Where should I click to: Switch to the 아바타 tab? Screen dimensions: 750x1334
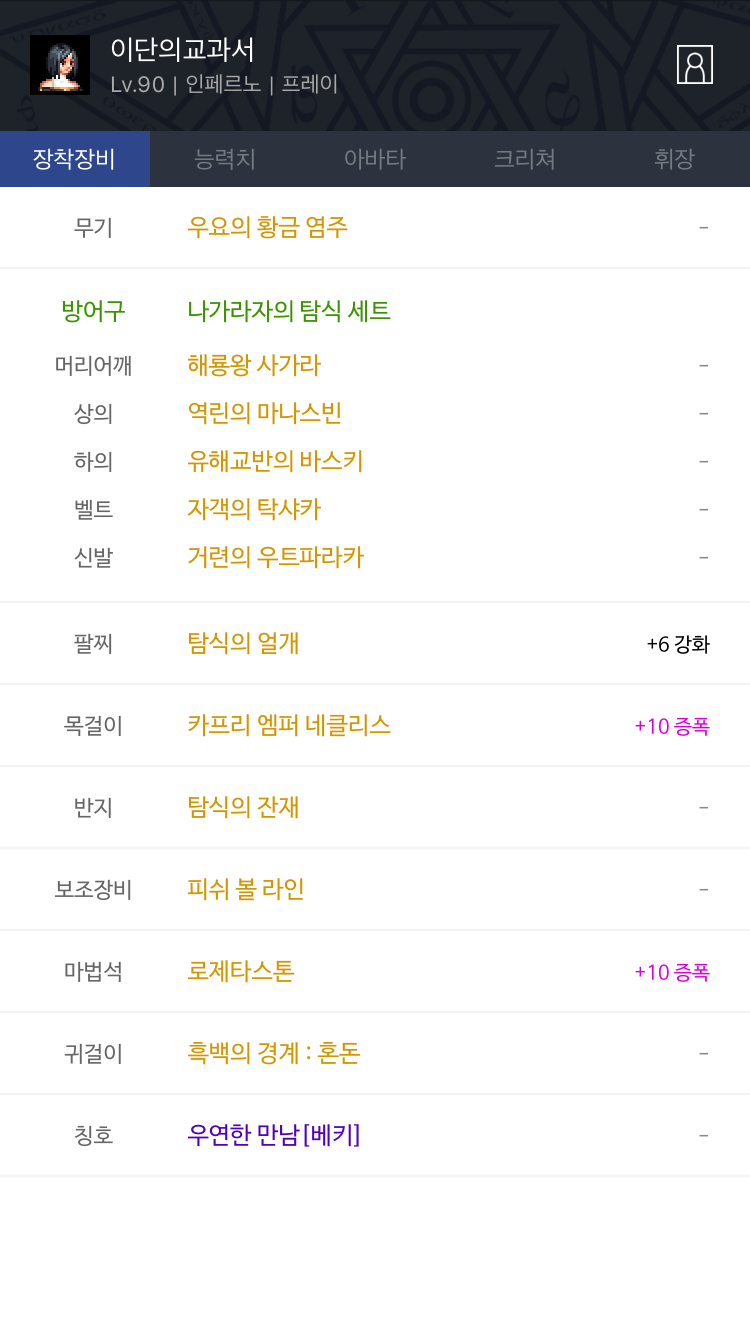(375, 159)
